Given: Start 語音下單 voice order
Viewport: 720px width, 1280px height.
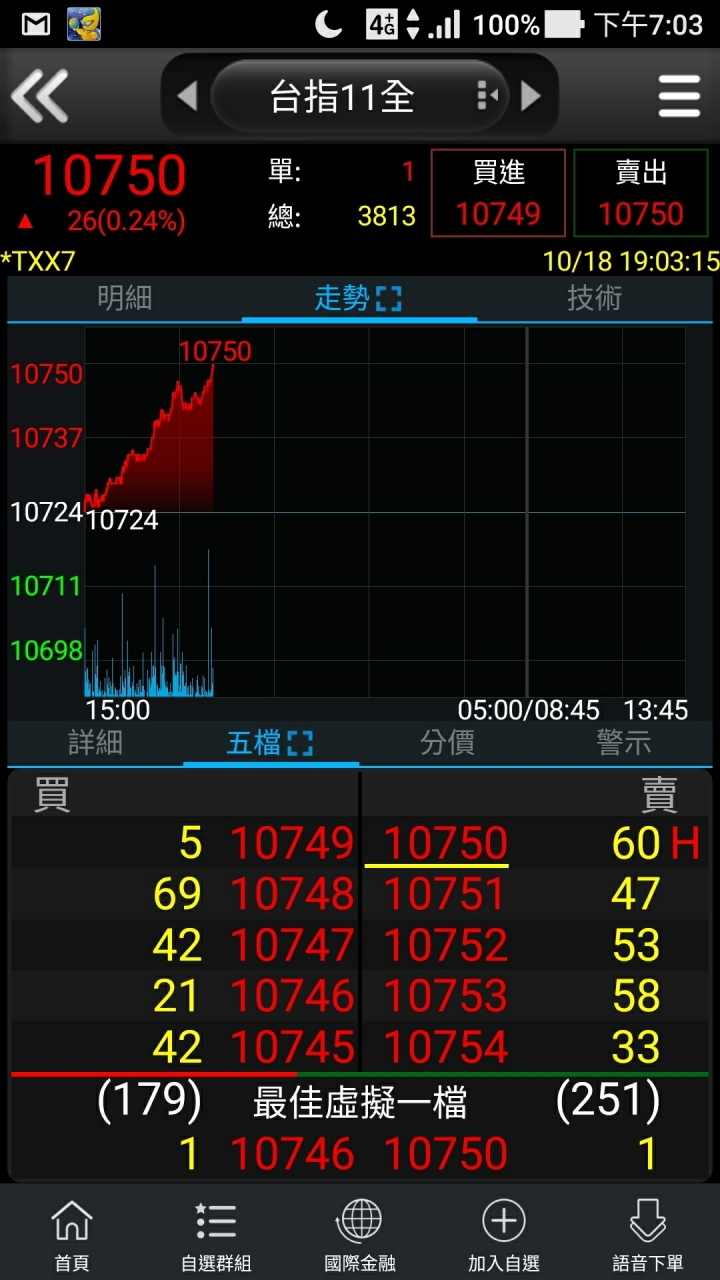Looking at the screenshot, I should pos(648,1234).
